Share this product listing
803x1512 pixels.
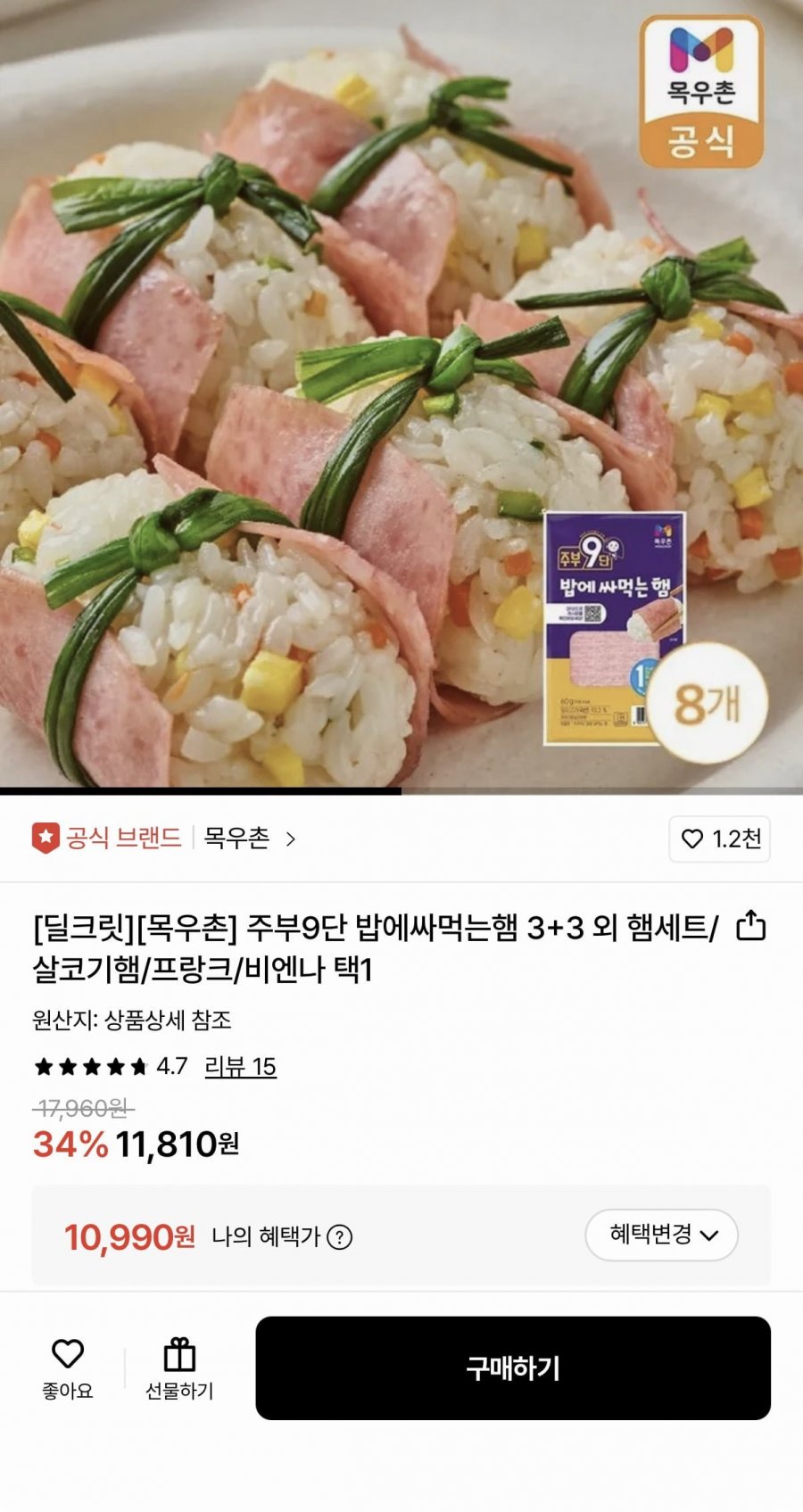(x=750, y=927)
